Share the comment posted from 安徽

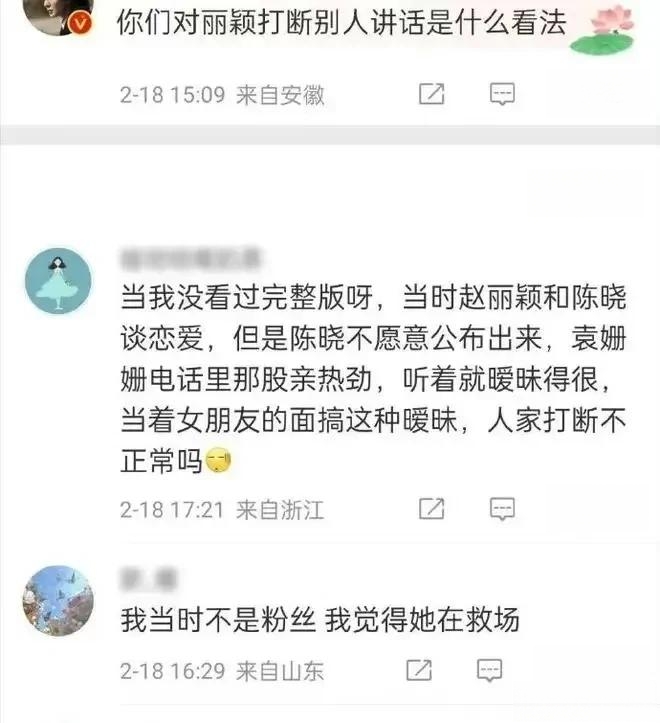coord(431,95)
